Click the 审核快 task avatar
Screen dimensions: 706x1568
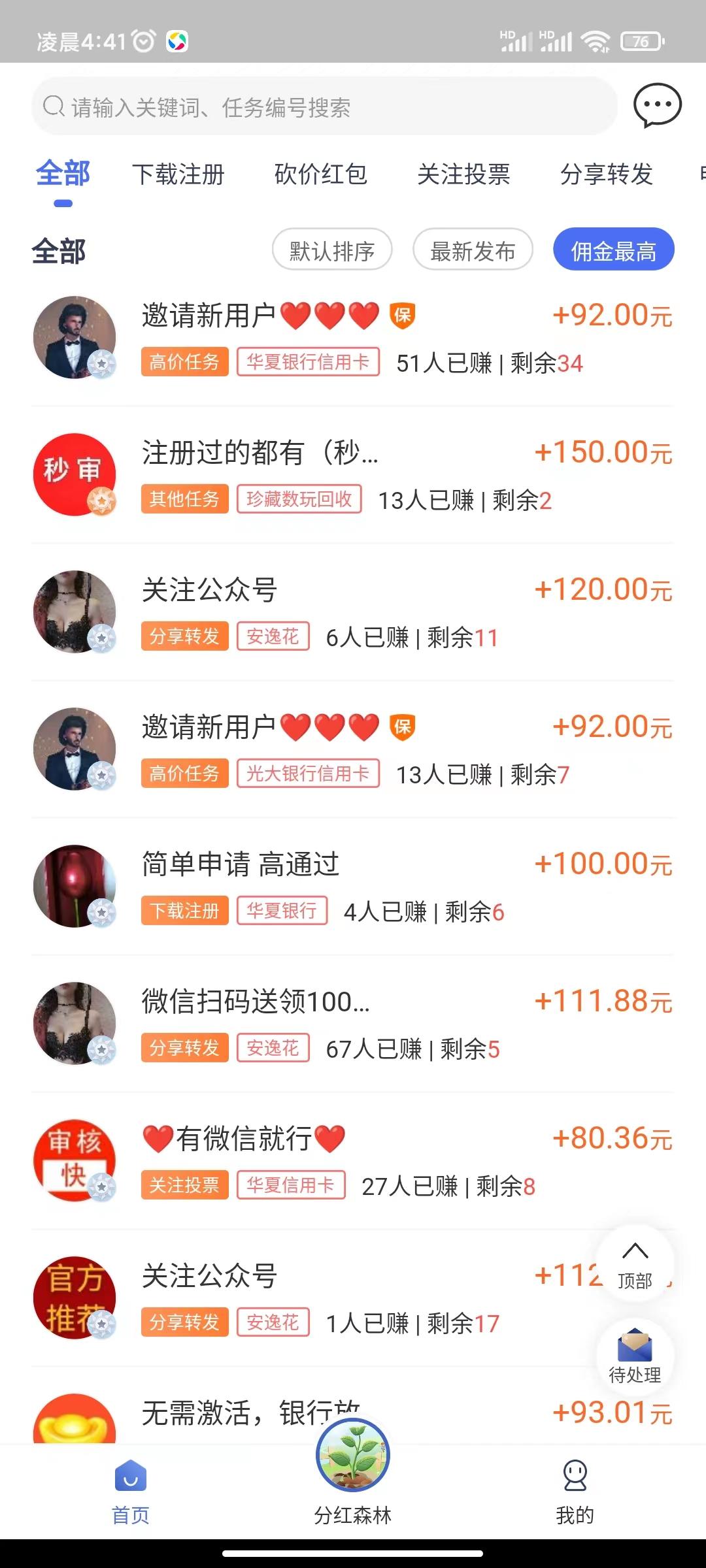(x=75, y=1162)
